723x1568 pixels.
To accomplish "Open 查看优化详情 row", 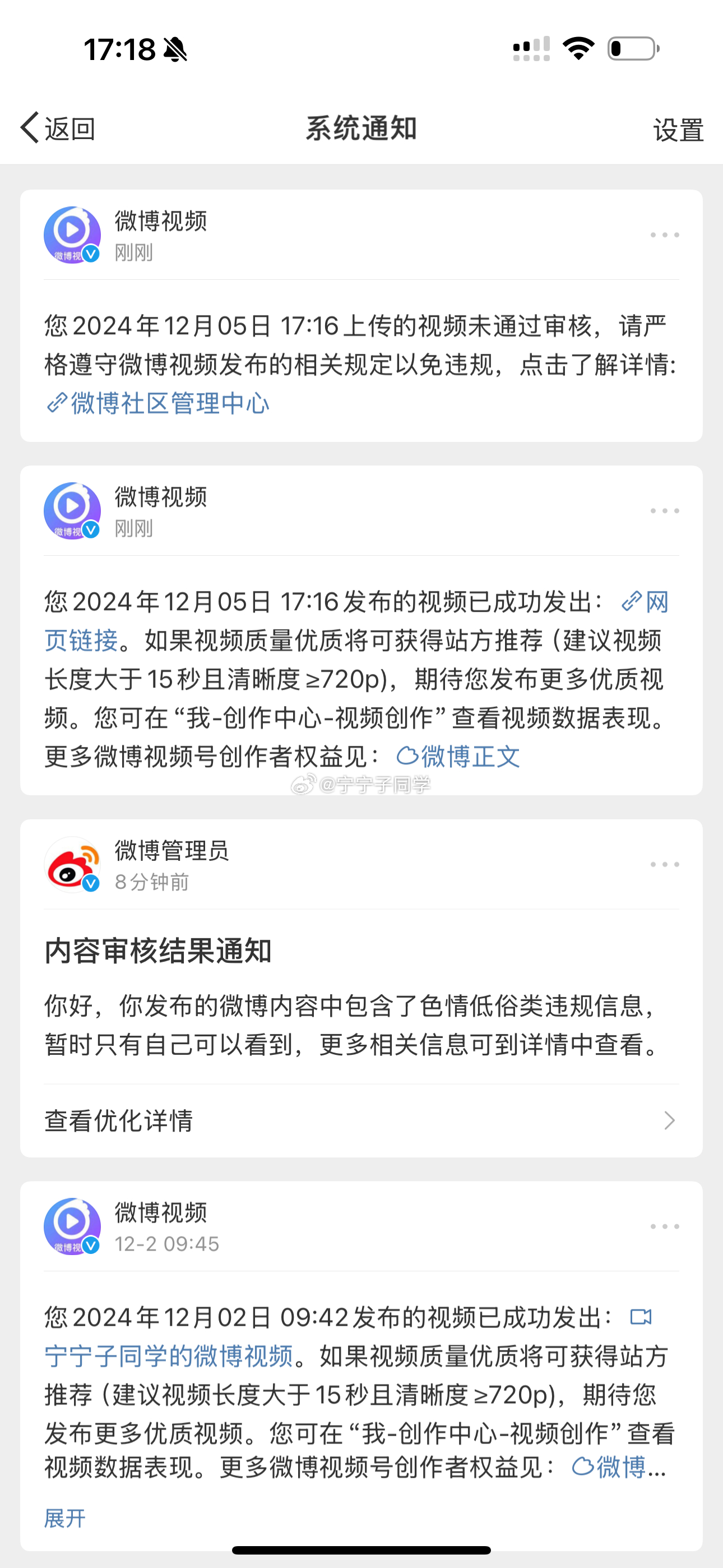I will click(361, 1120).
